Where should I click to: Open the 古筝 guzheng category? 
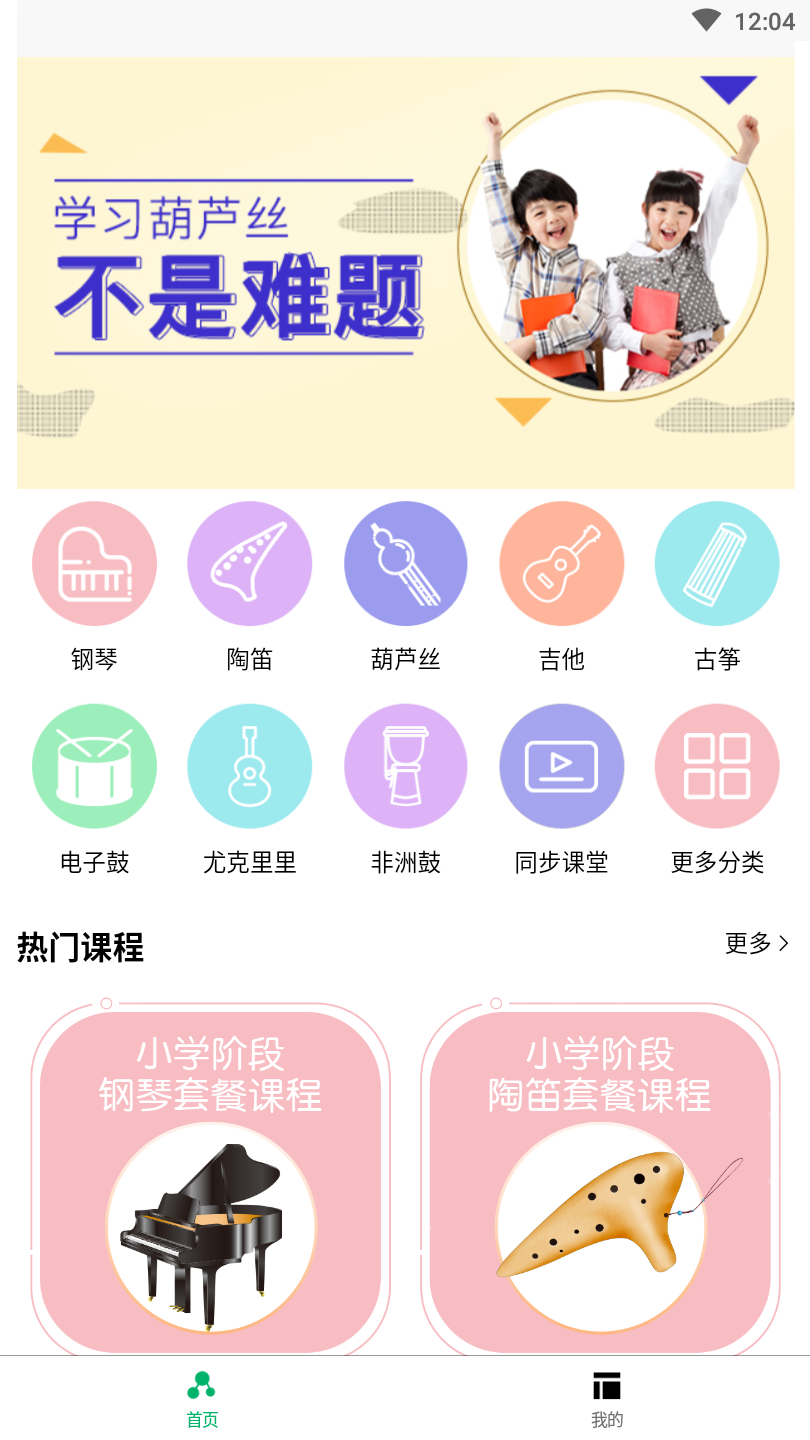(x=717, y=564)
